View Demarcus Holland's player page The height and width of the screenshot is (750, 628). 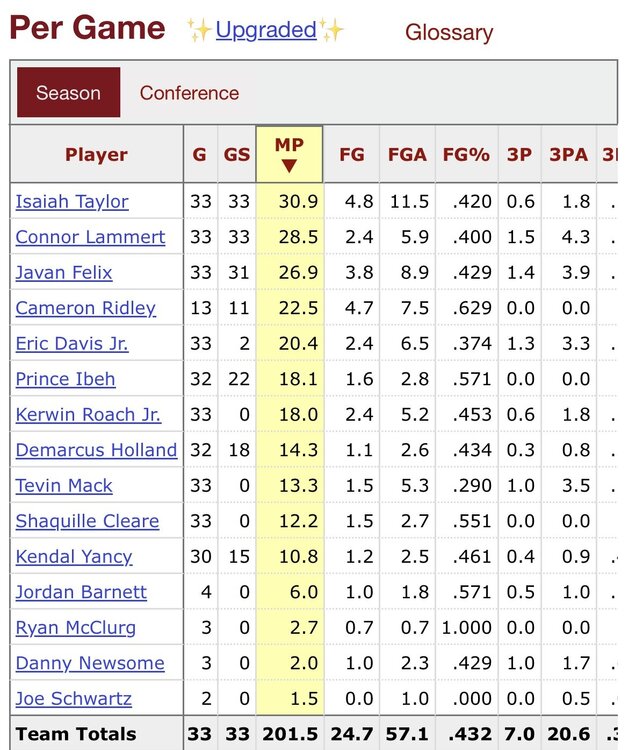(x=96, y=450)
